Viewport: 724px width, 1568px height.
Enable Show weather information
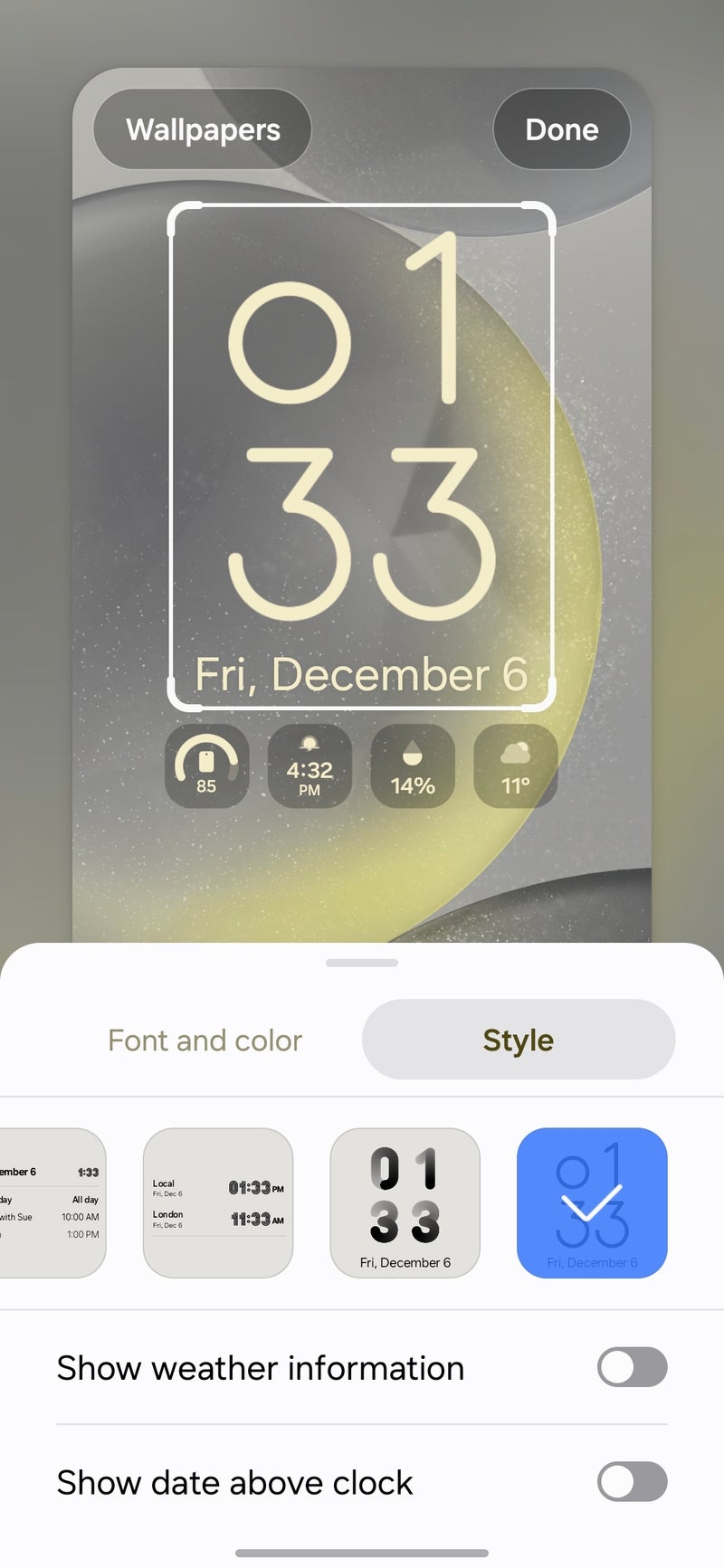coord(632,1367)
